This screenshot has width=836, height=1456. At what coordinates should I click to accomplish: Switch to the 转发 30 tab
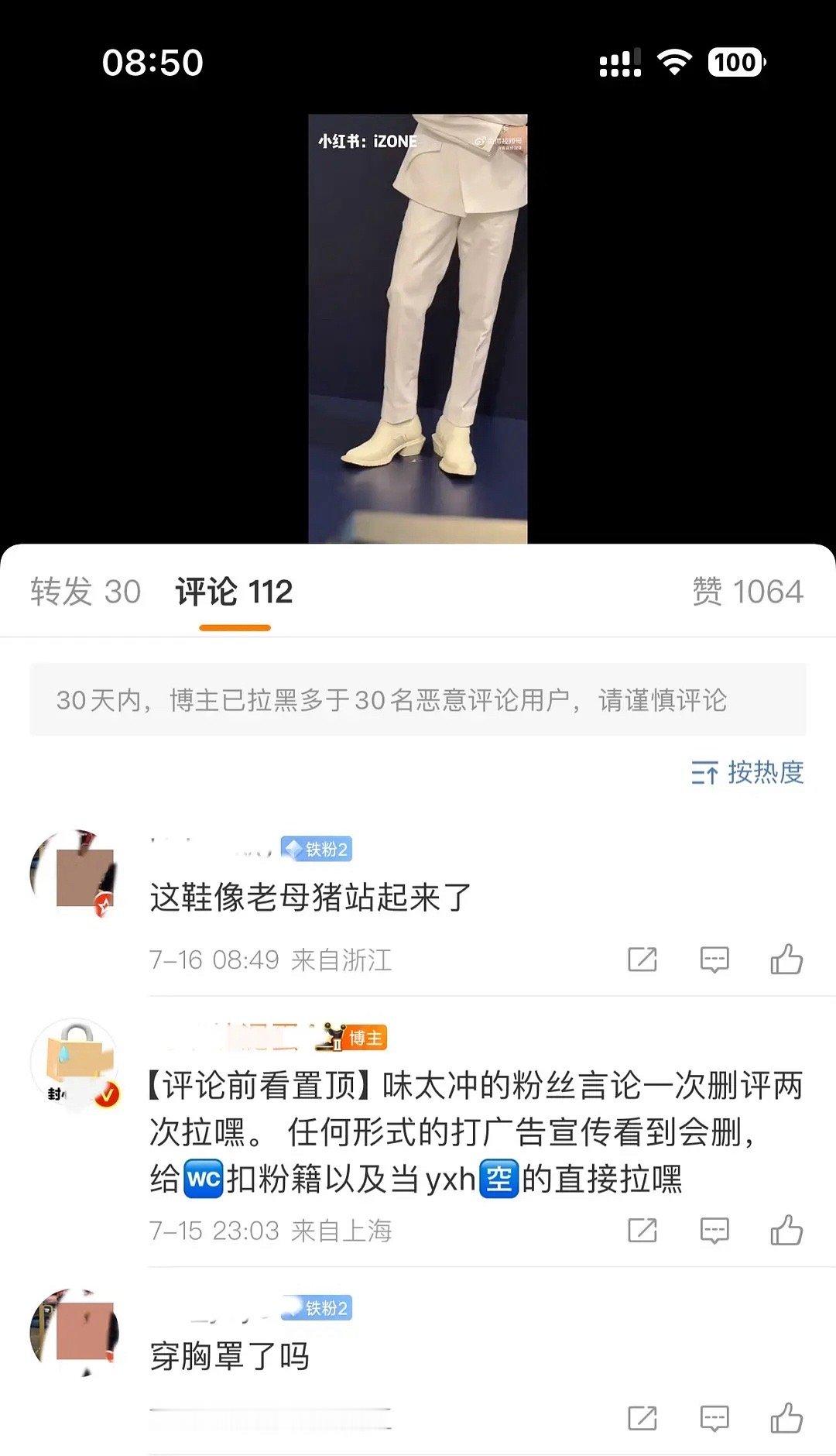point(85,591)
